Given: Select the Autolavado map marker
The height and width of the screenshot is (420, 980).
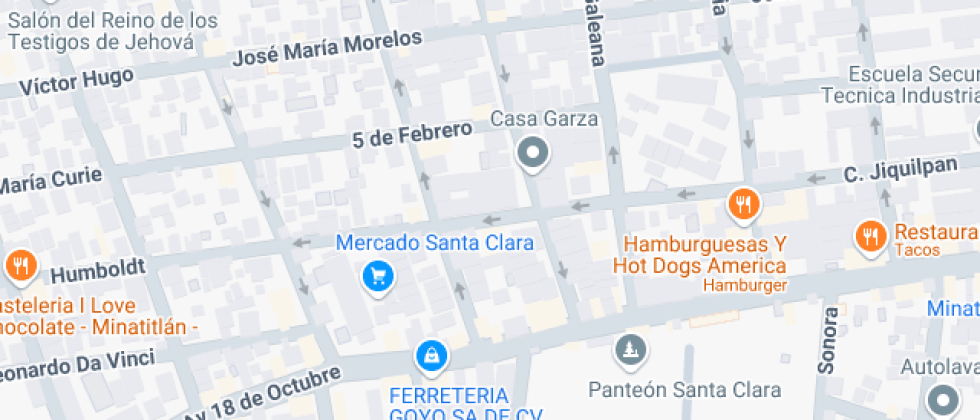Looking at the screenshot, I should coord(942,399).
